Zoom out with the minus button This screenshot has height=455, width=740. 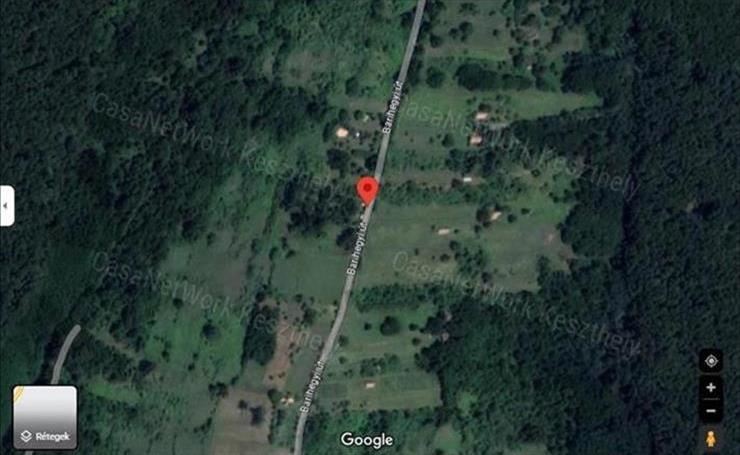pyautogui.click(x=711, y=410)
